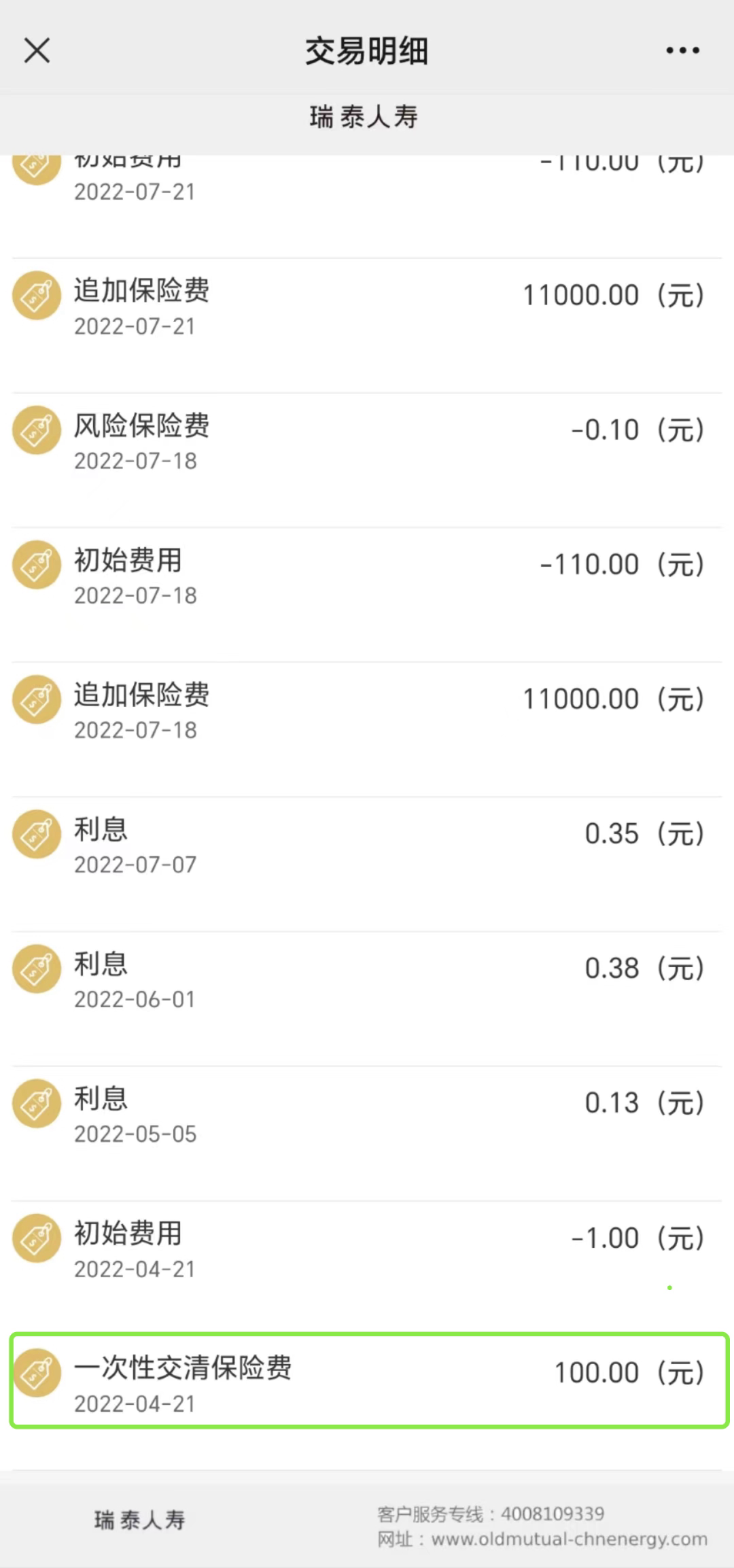Select the icon next to 初始费用 dated 2022-07-18
734x1568 pixels.
click(37, 563)
